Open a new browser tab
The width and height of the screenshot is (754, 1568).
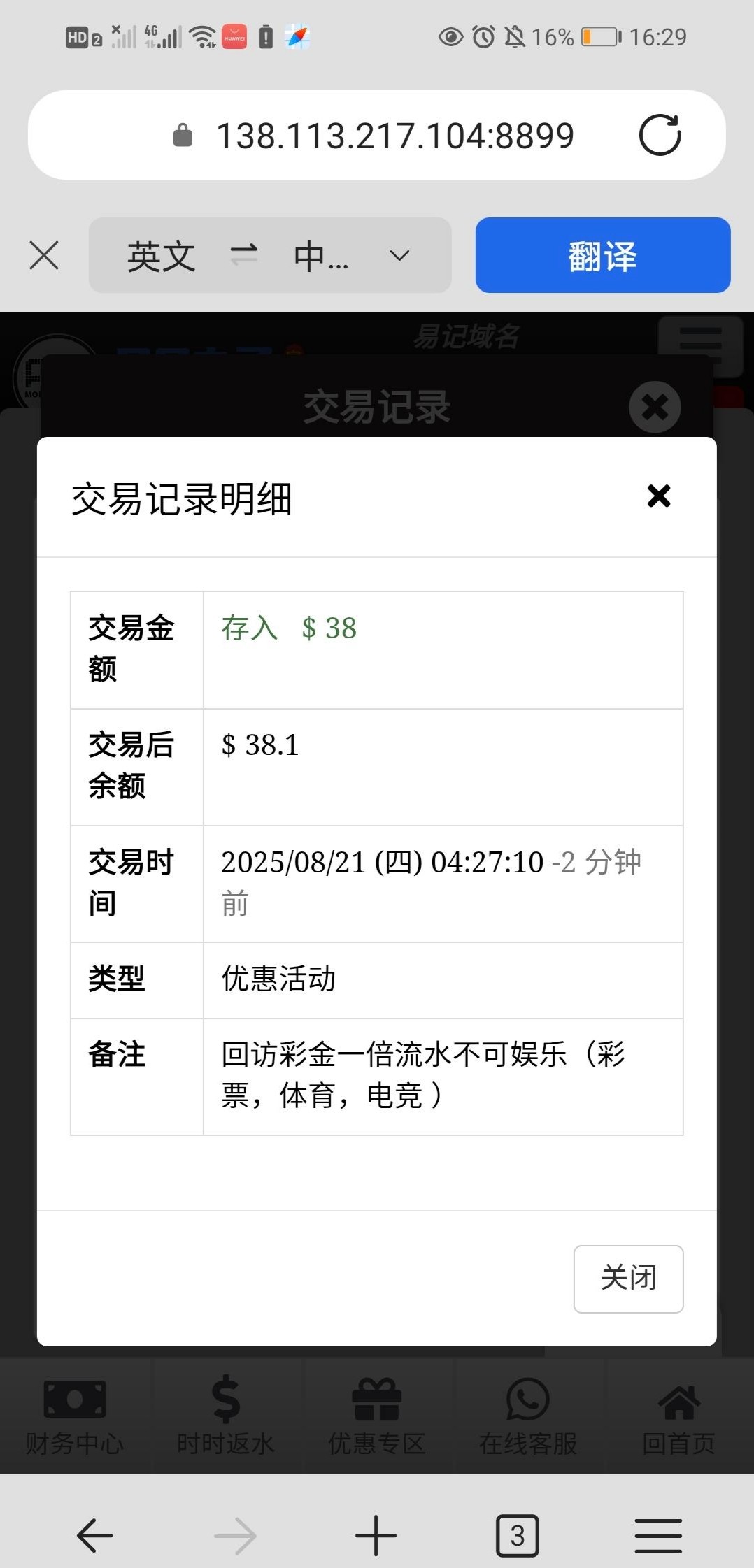pos(376,1536)
